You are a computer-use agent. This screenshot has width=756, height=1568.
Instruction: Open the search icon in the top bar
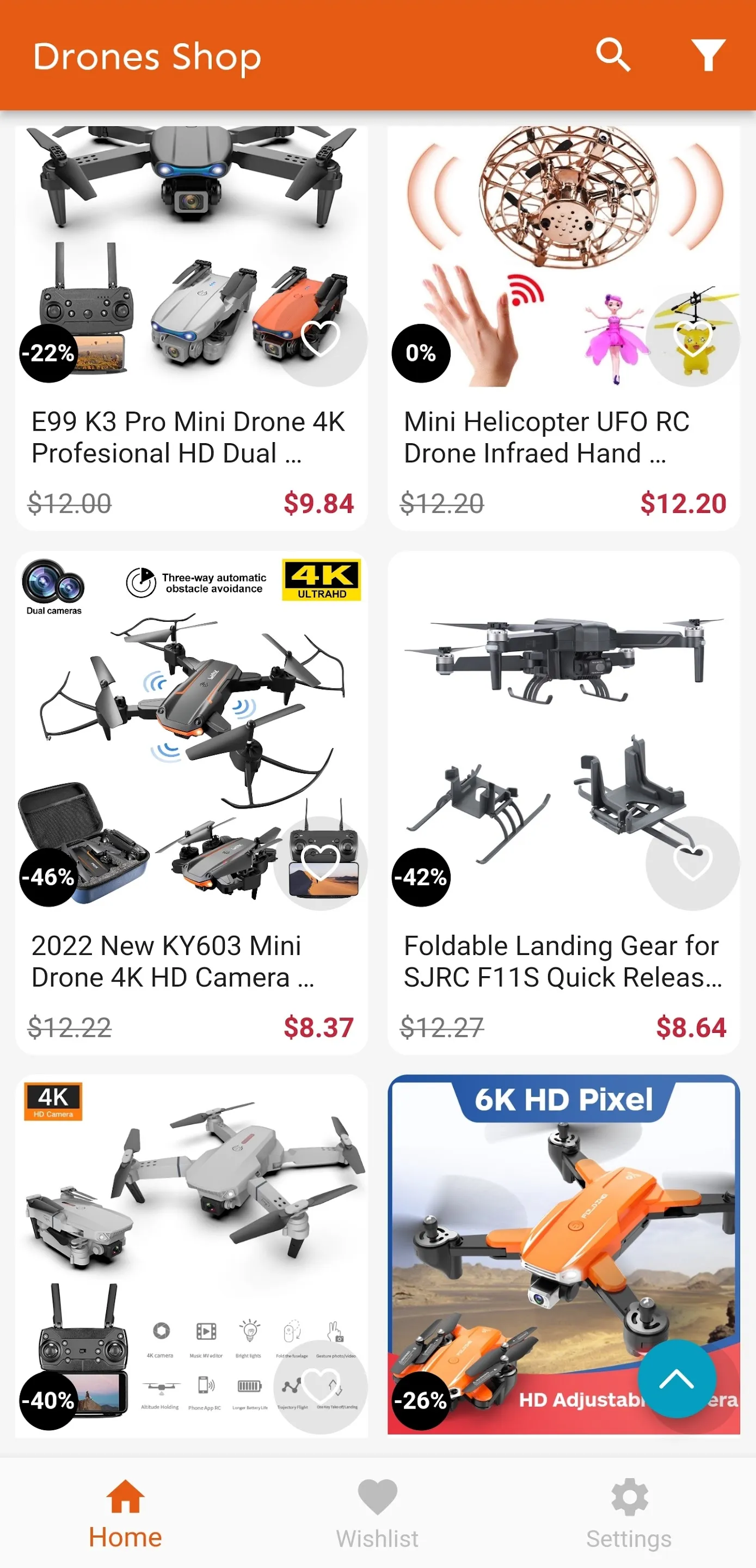click(x=613, y=56)
